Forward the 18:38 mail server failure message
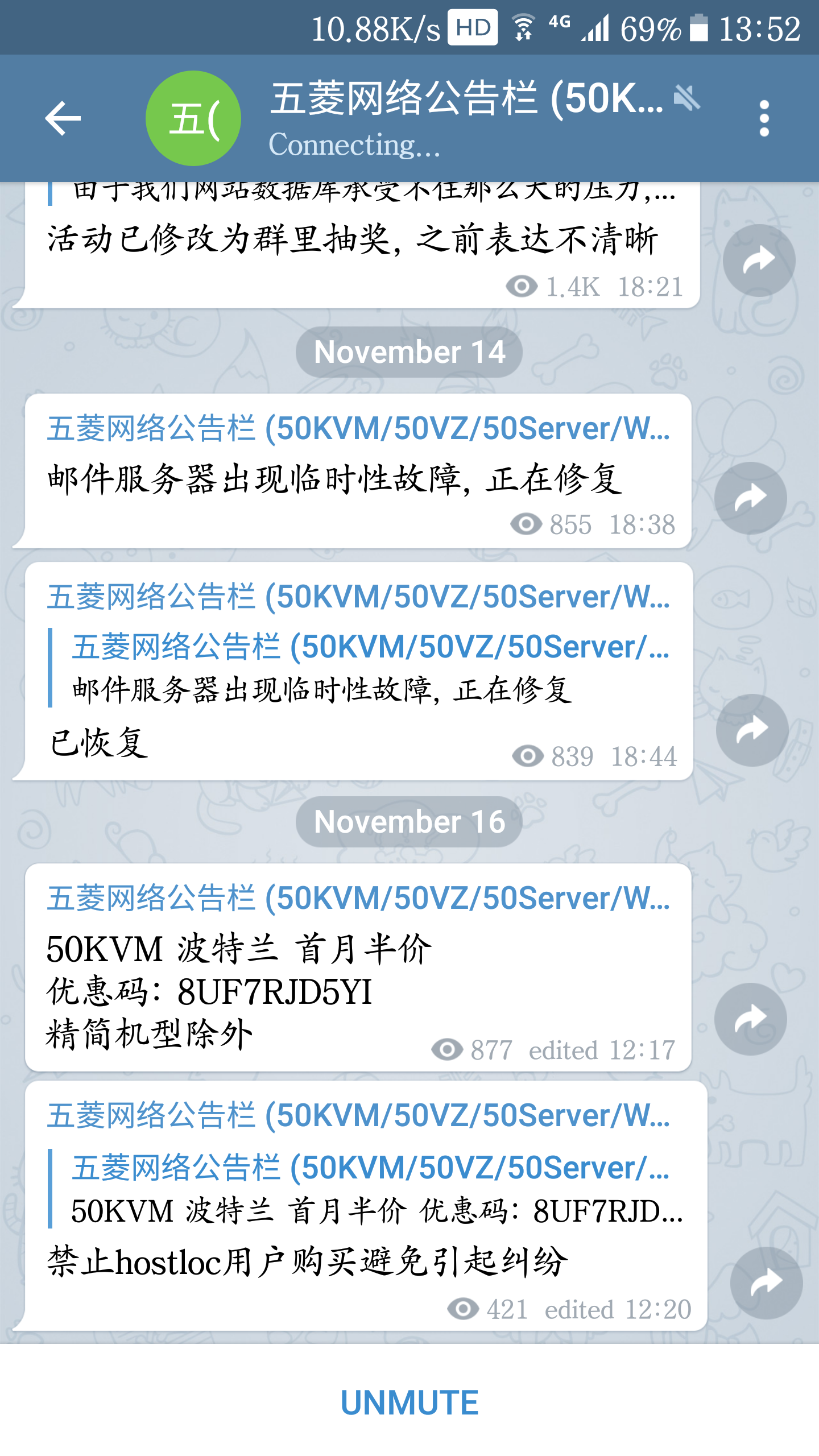819x1456 pixels. tap(750, 498)
